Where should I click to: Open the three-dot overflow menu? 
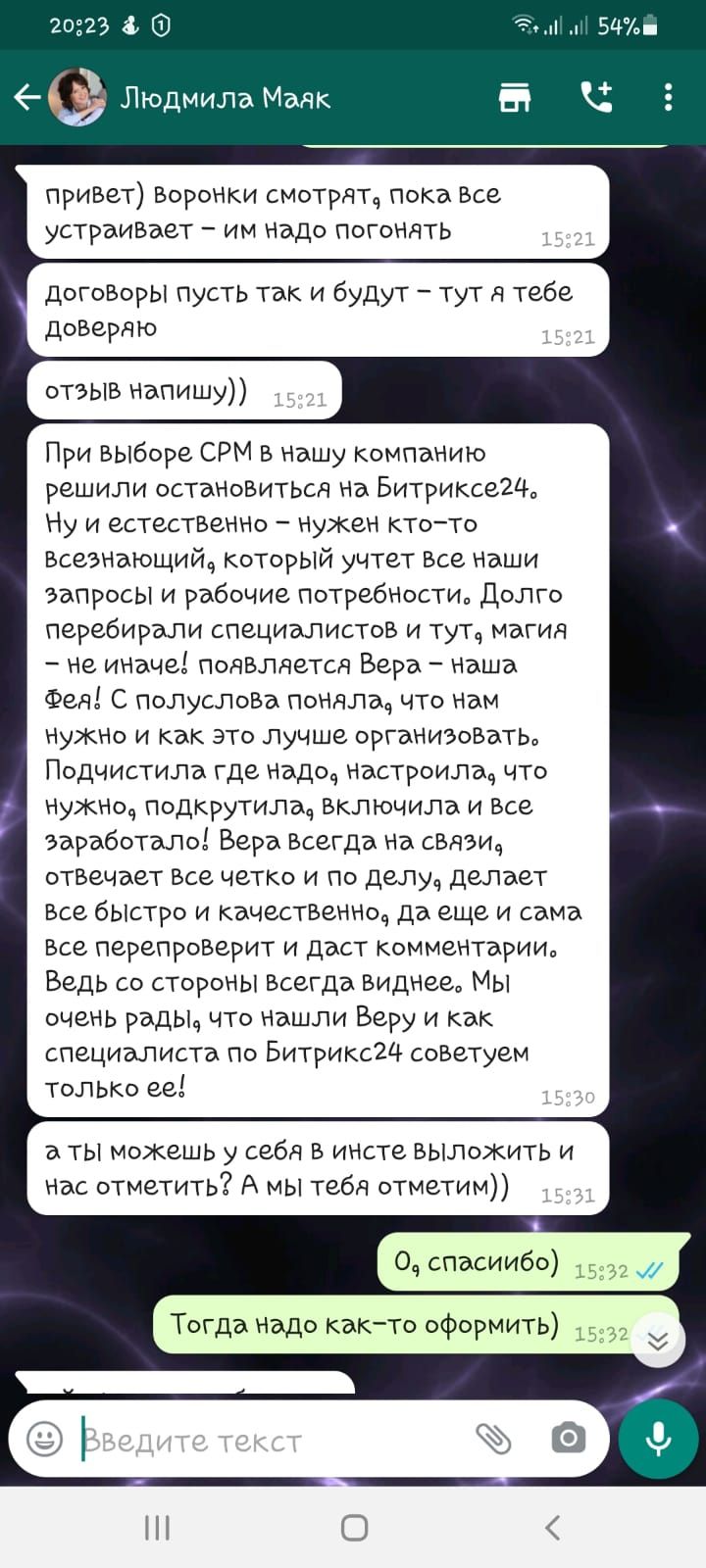(668, 97)
